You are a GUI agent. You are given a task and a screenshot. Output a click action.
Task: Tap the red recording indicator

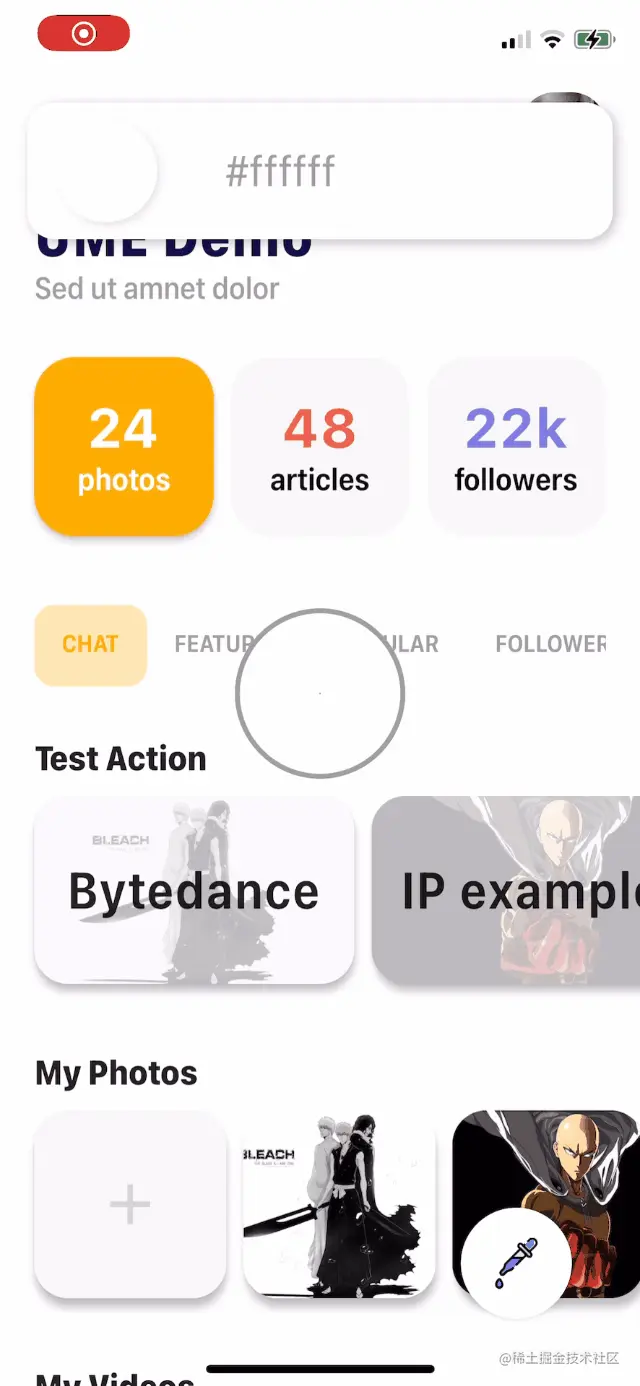point(84,34)
